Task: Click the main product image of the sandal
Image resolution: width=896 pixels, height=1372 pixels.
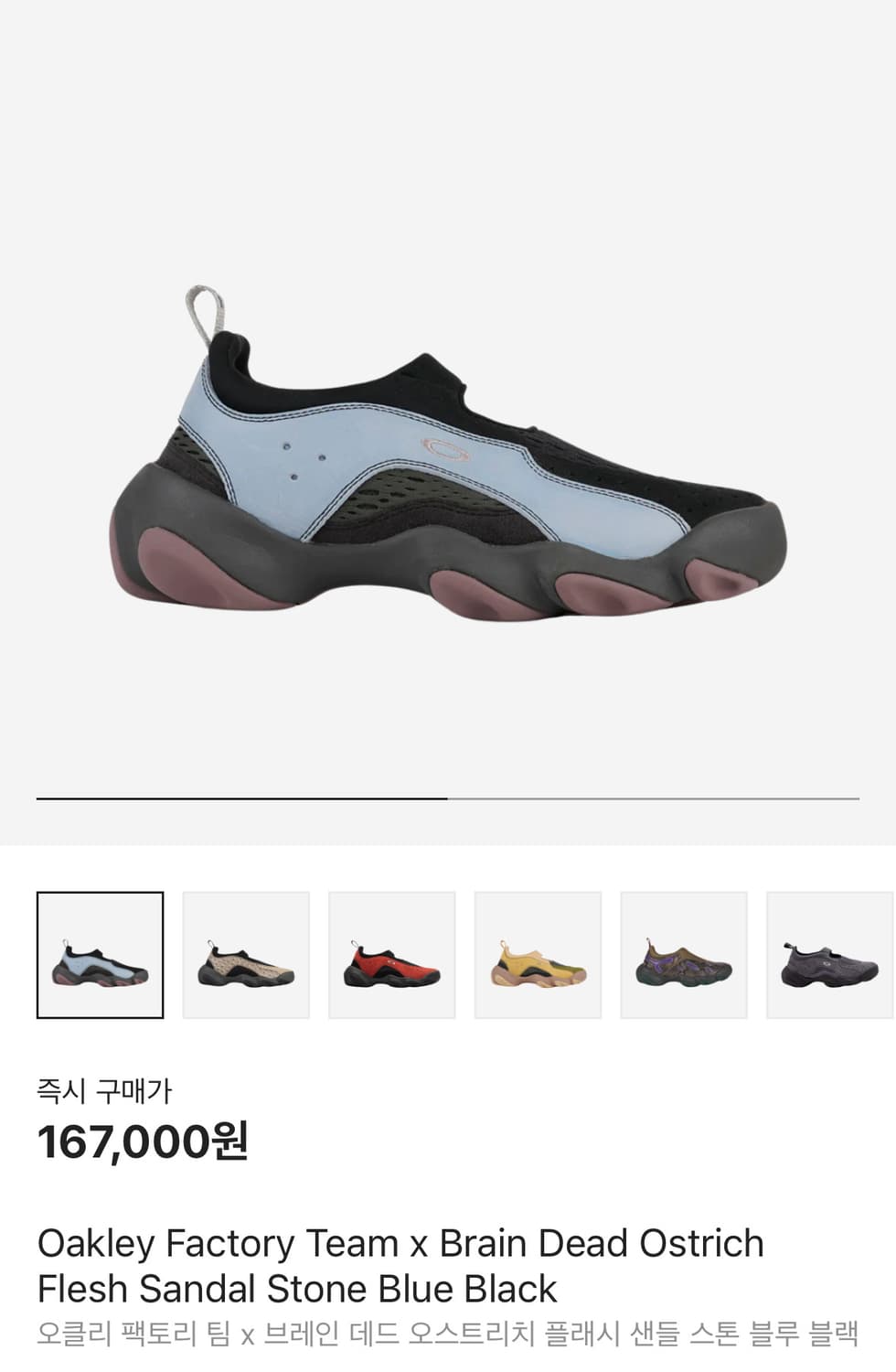Action: 448,457
